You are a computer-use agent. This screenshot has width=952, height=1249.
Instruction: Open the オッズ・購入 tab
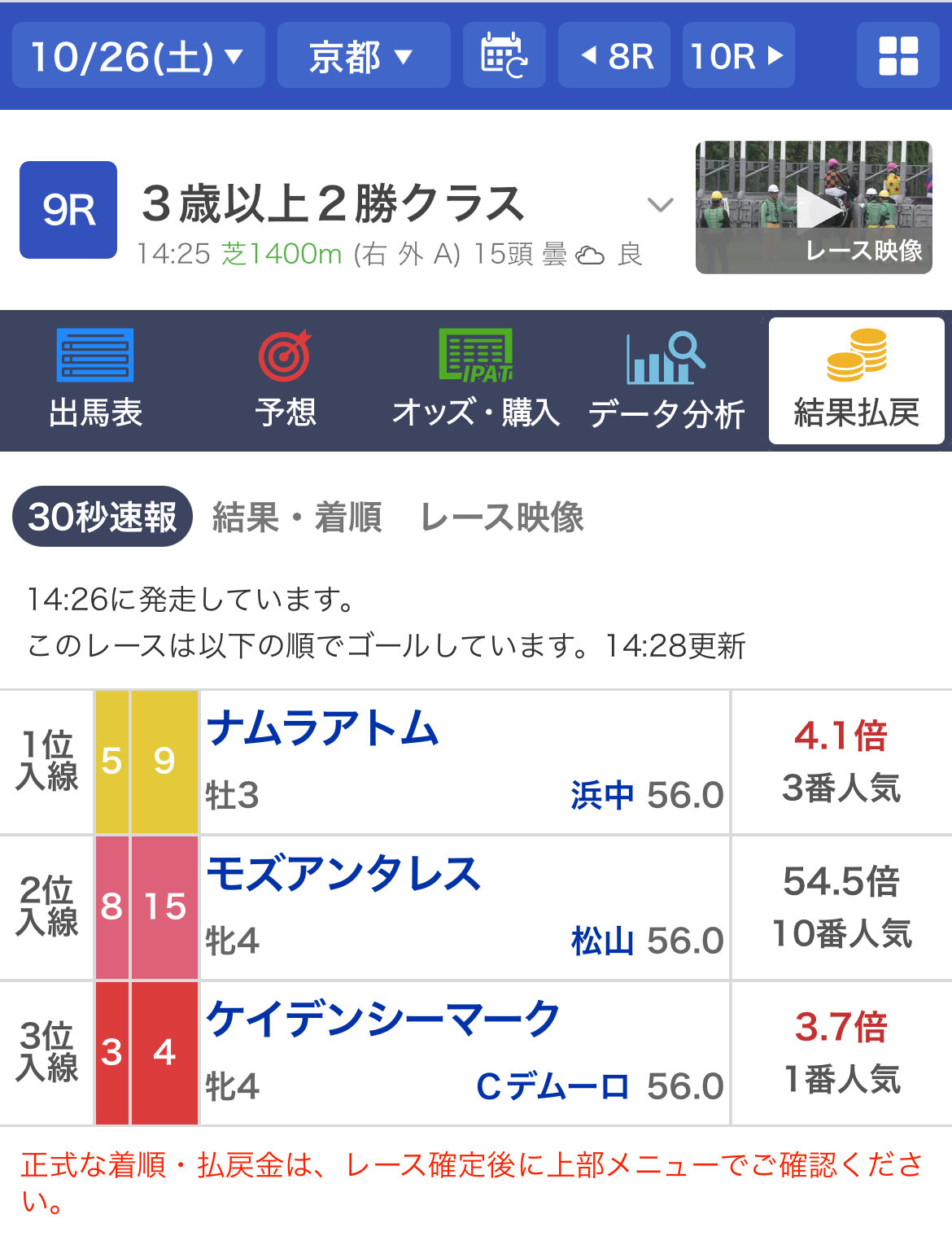pos(475,380)
